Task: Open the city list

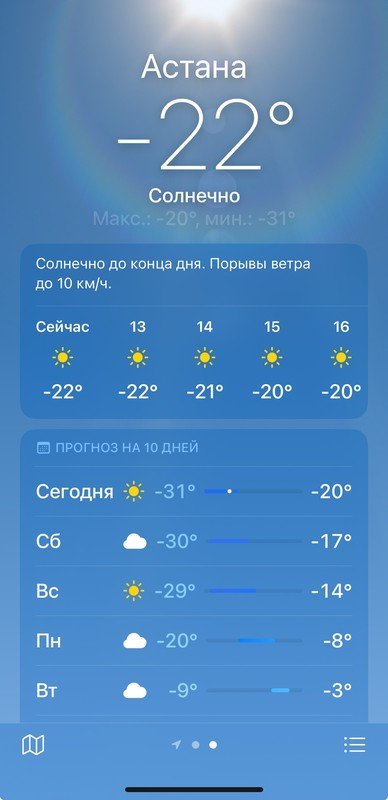Action: (354, 745)
